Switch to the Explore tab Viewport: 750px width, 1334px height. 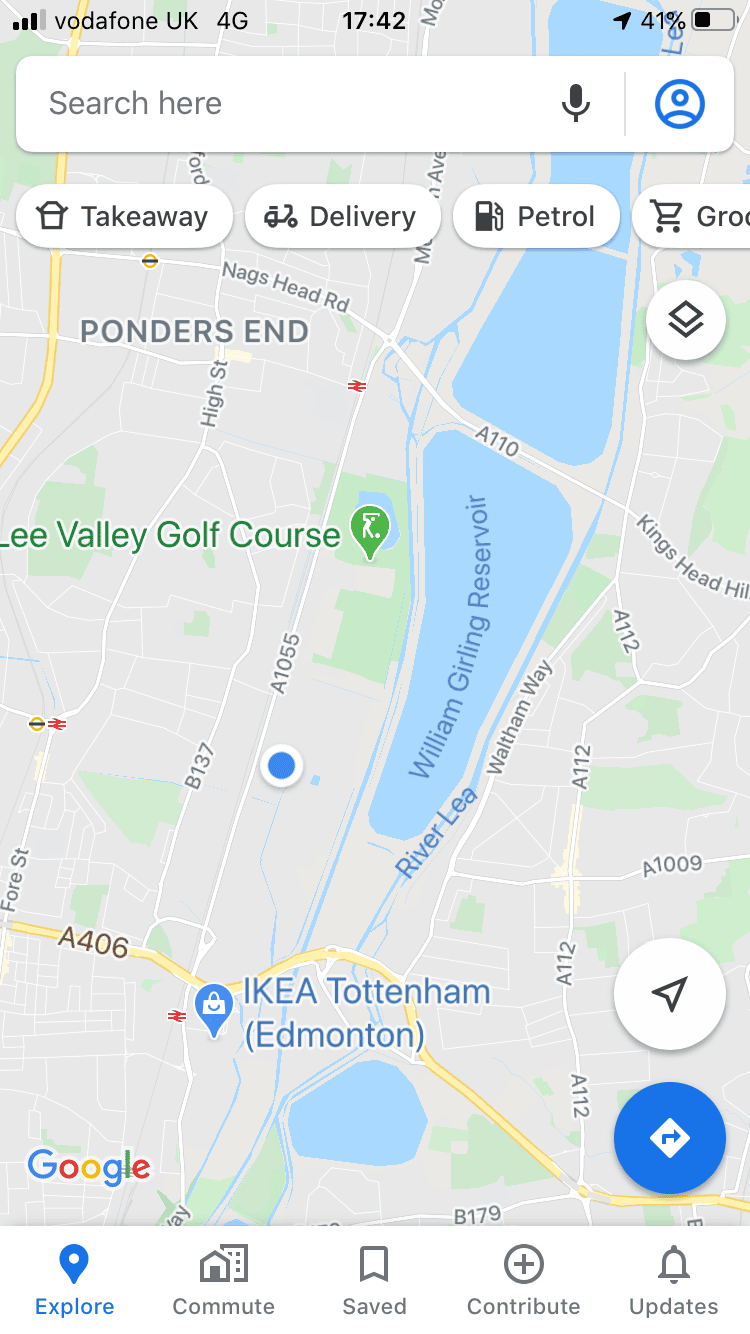click(75, 1281)
